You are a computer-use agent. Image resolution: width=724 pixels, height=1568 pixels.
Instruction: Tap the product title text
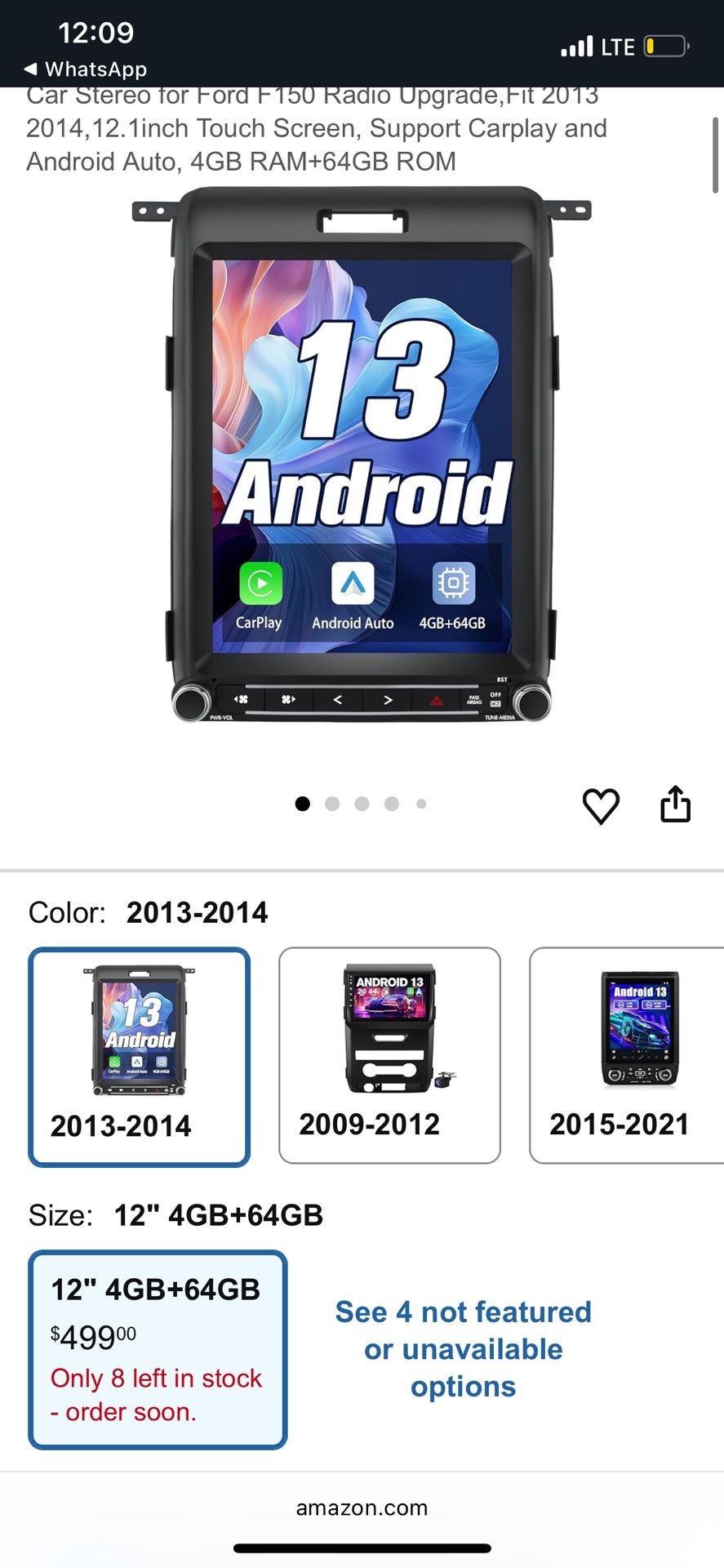tap(317, 128)
